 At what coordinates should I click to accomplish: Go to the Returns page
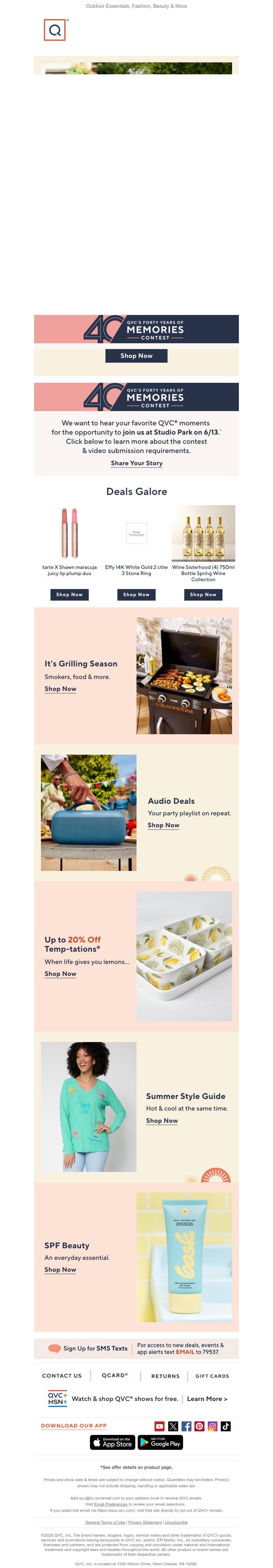pyautogui.click(x=165, y=1376)
